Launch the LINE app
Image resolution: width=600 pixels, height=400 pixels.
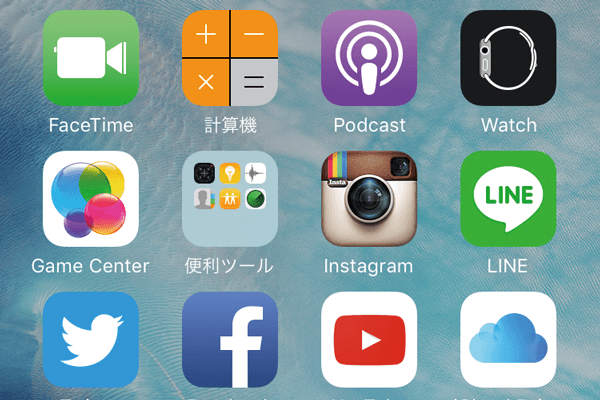click(x=508, y=199)
